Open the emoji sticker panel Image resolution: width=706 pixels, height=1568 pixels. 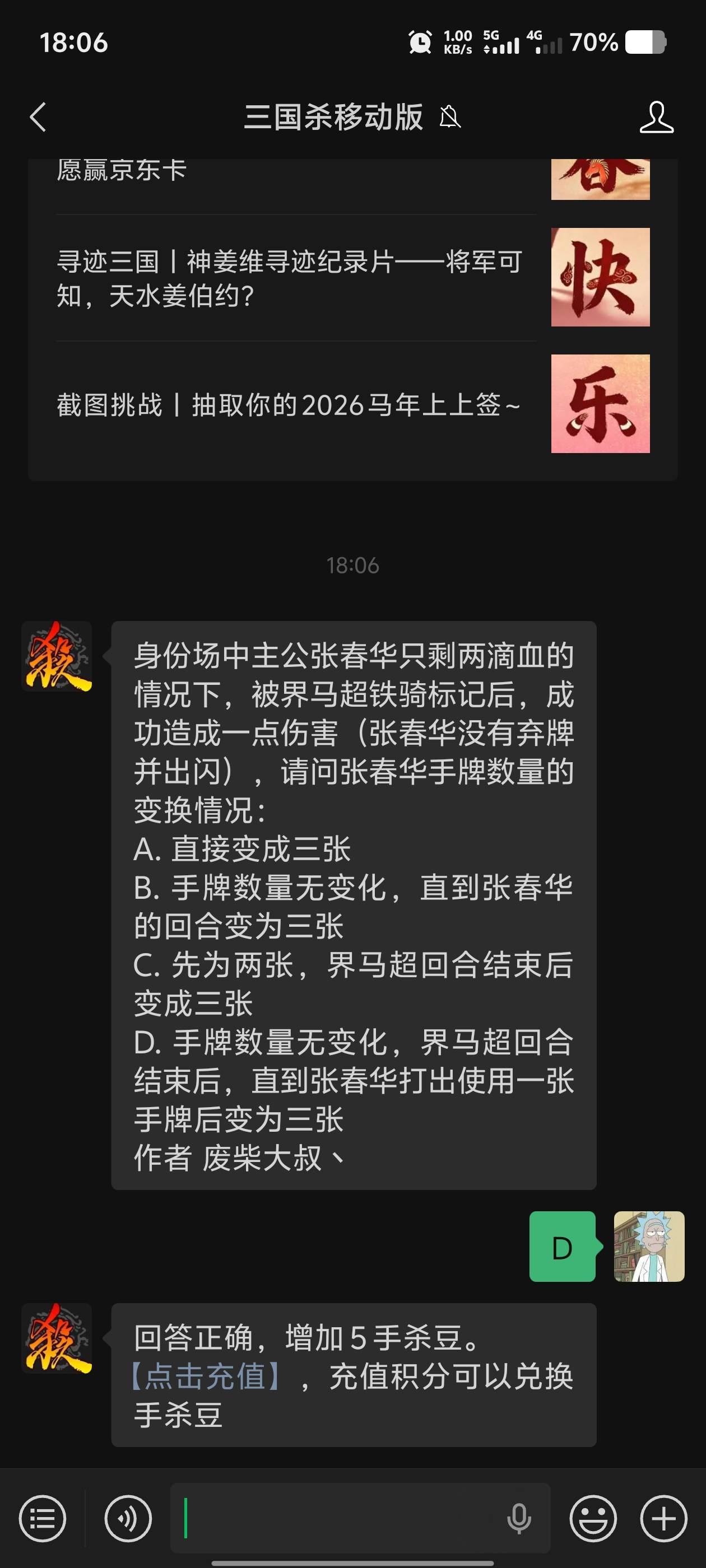tap(593, 1519)
